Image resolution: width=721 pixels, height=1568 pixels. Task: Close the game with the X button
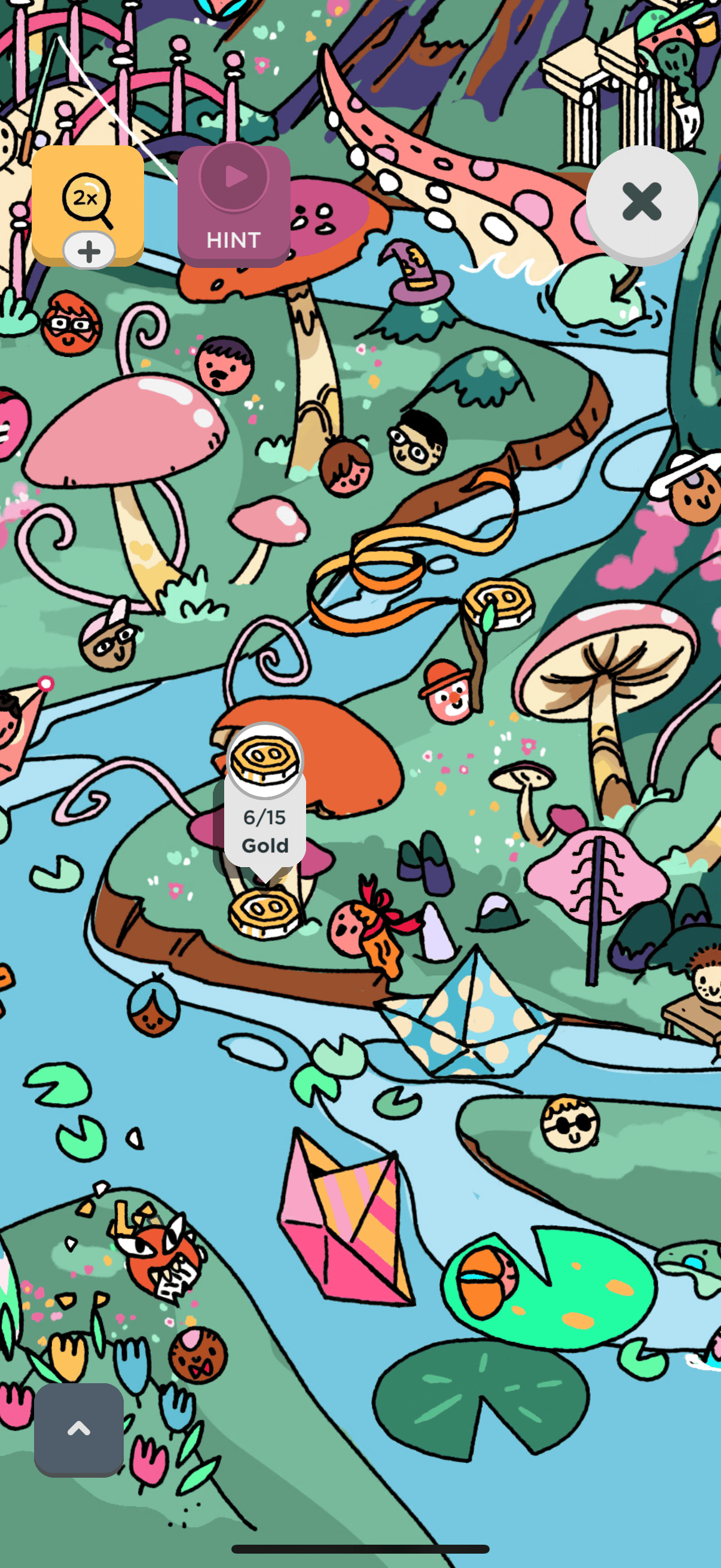coord(641,202)
